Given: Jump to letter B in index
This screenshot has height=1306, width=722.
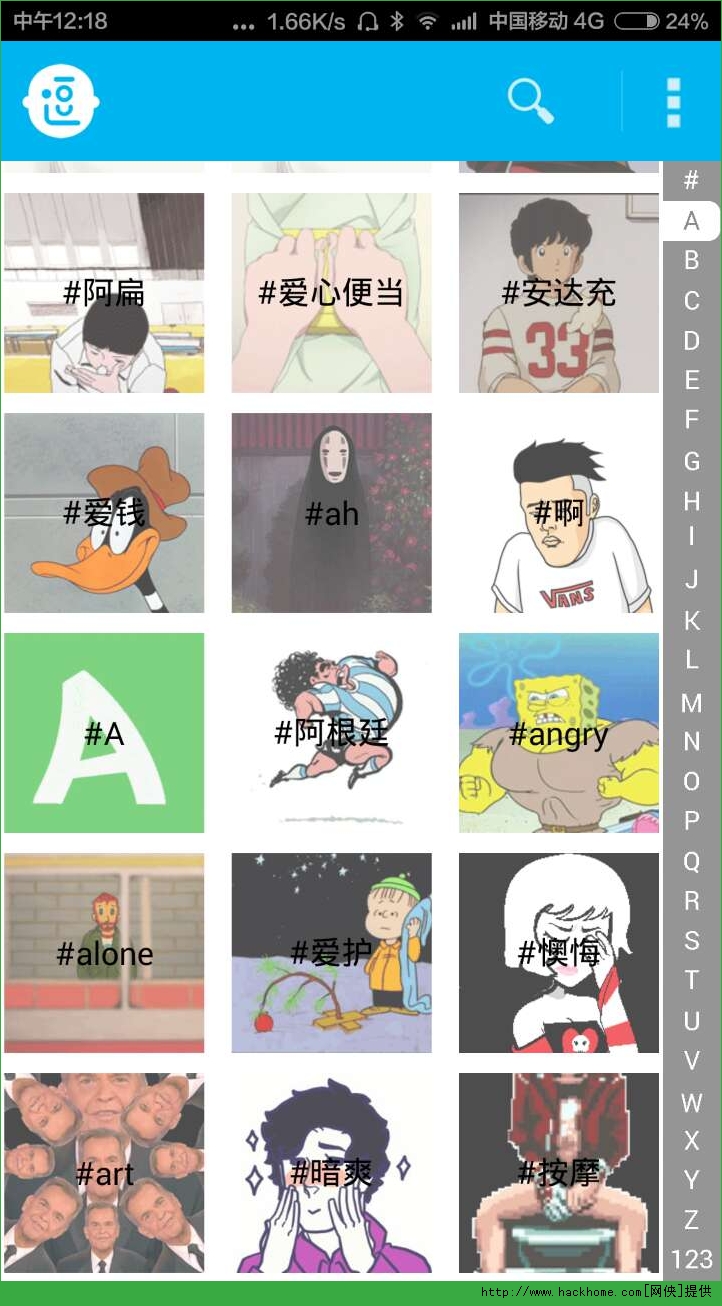Looking at the screenshot, I should pos(691,261).
